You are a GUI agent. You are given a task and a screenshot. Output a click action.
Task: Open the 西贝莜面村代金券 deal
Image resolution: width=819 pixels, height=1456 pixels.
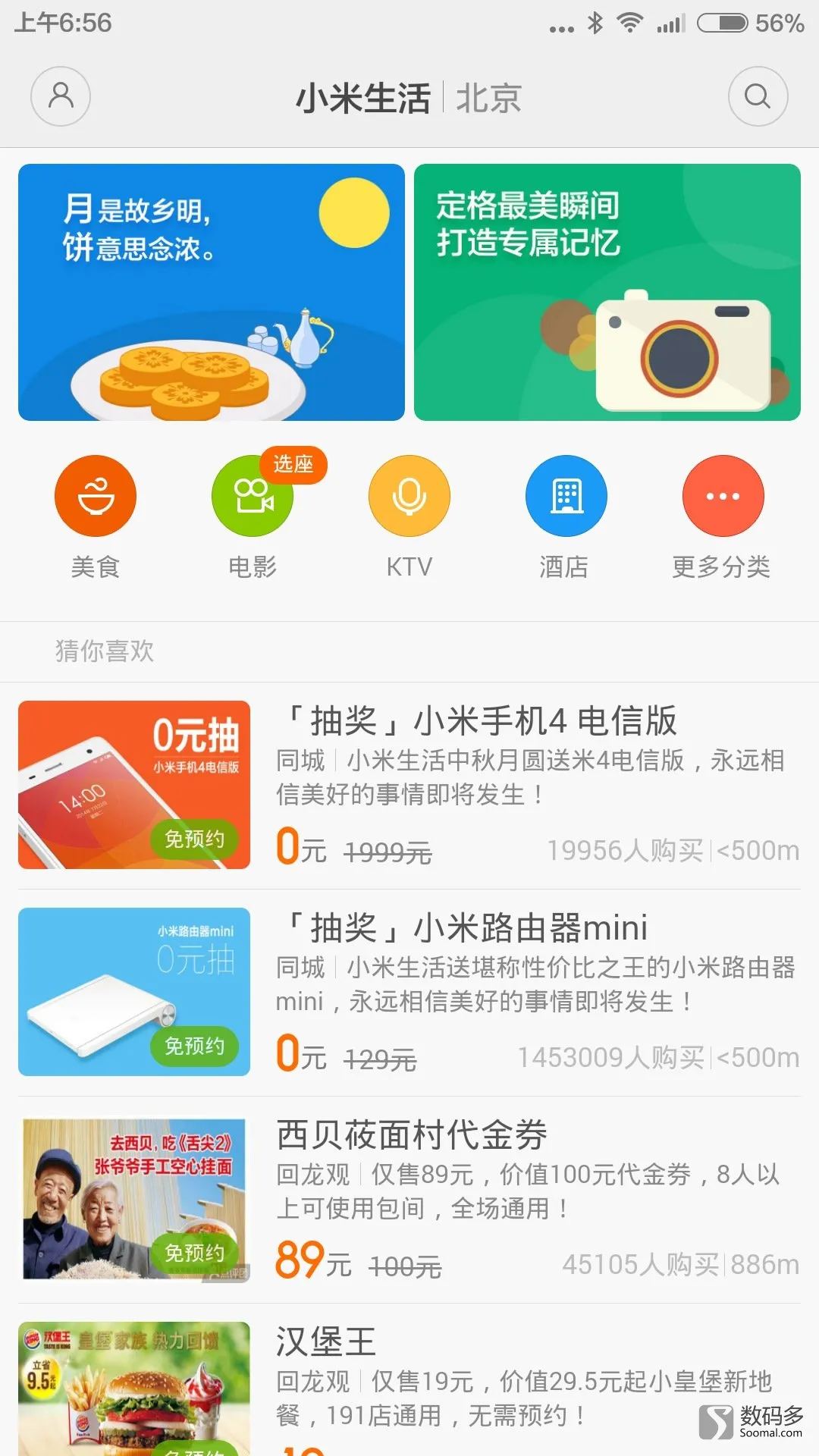(409, 1200)
